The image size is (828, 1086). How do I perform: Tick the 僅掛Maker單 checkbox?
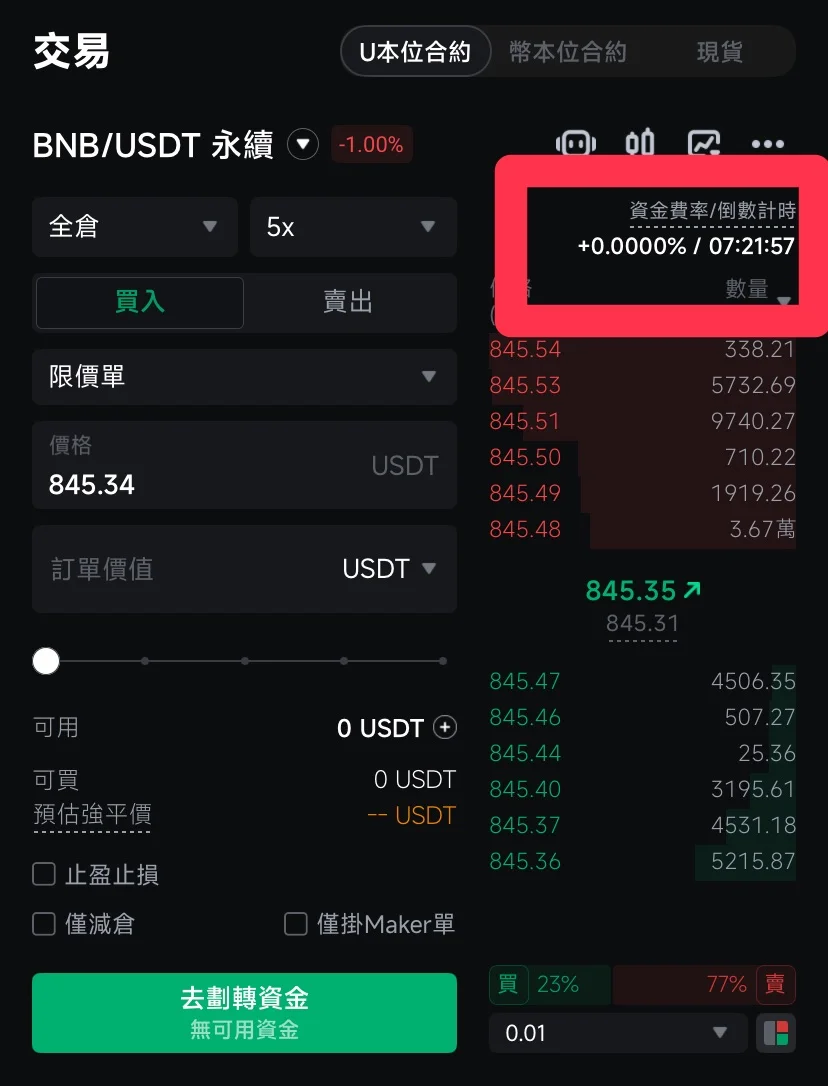click(x=295, y=924)
